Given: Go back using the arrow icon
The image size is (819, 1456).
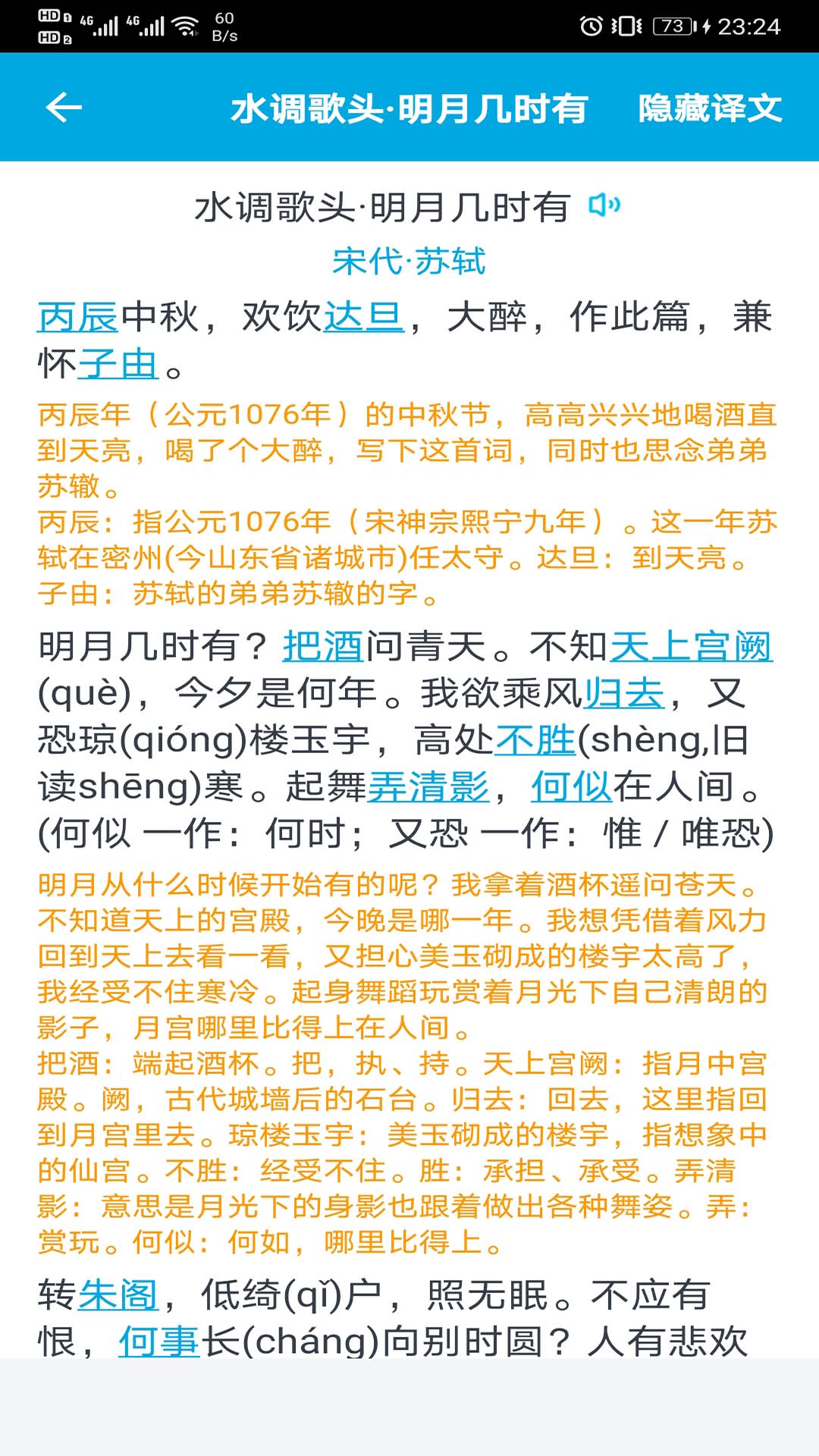Looking at the screenshot, I should 64,108.
